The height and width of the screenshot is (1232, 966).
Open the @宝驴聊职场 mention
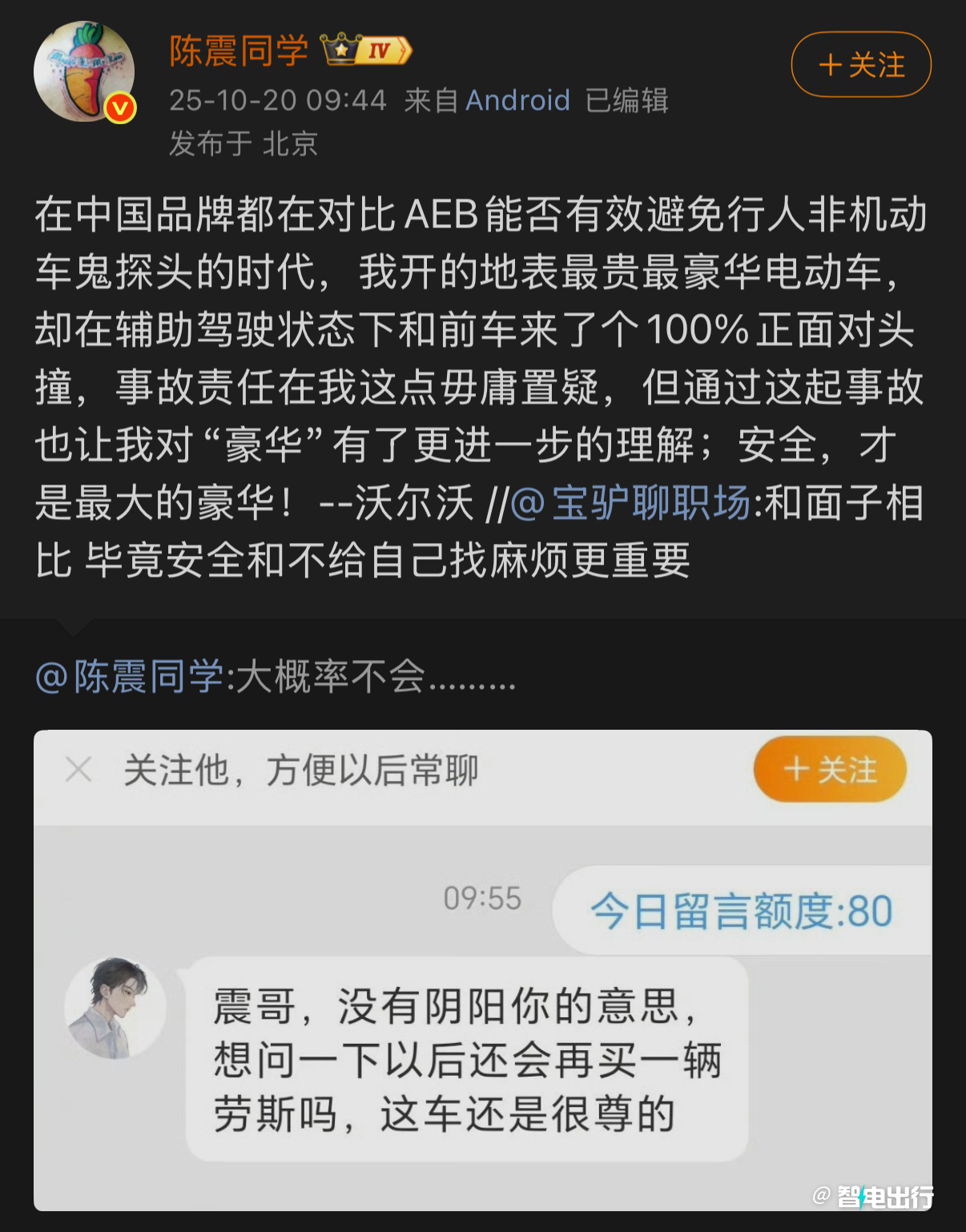(x=631, y=504)
